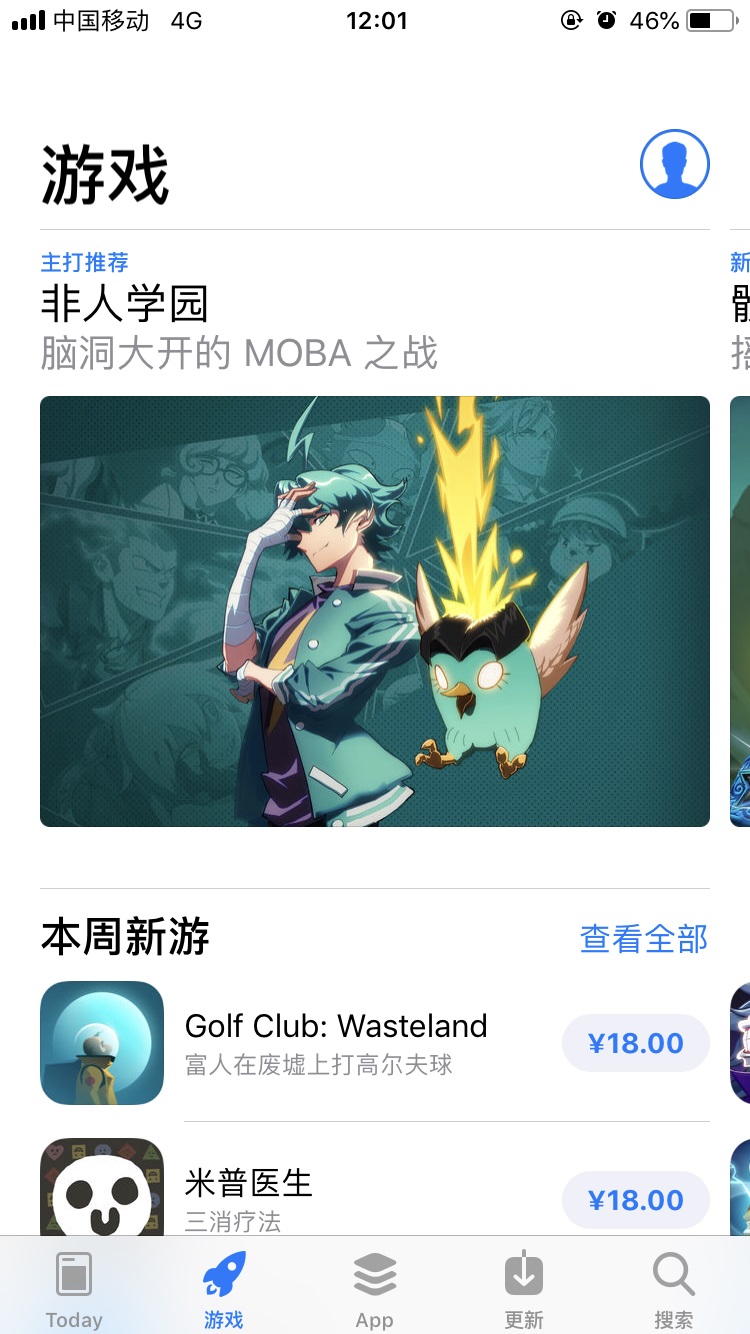The width and height of the screenshot is (750, 1334).
Task: Go to the App tab
Action: [374, 1289]
